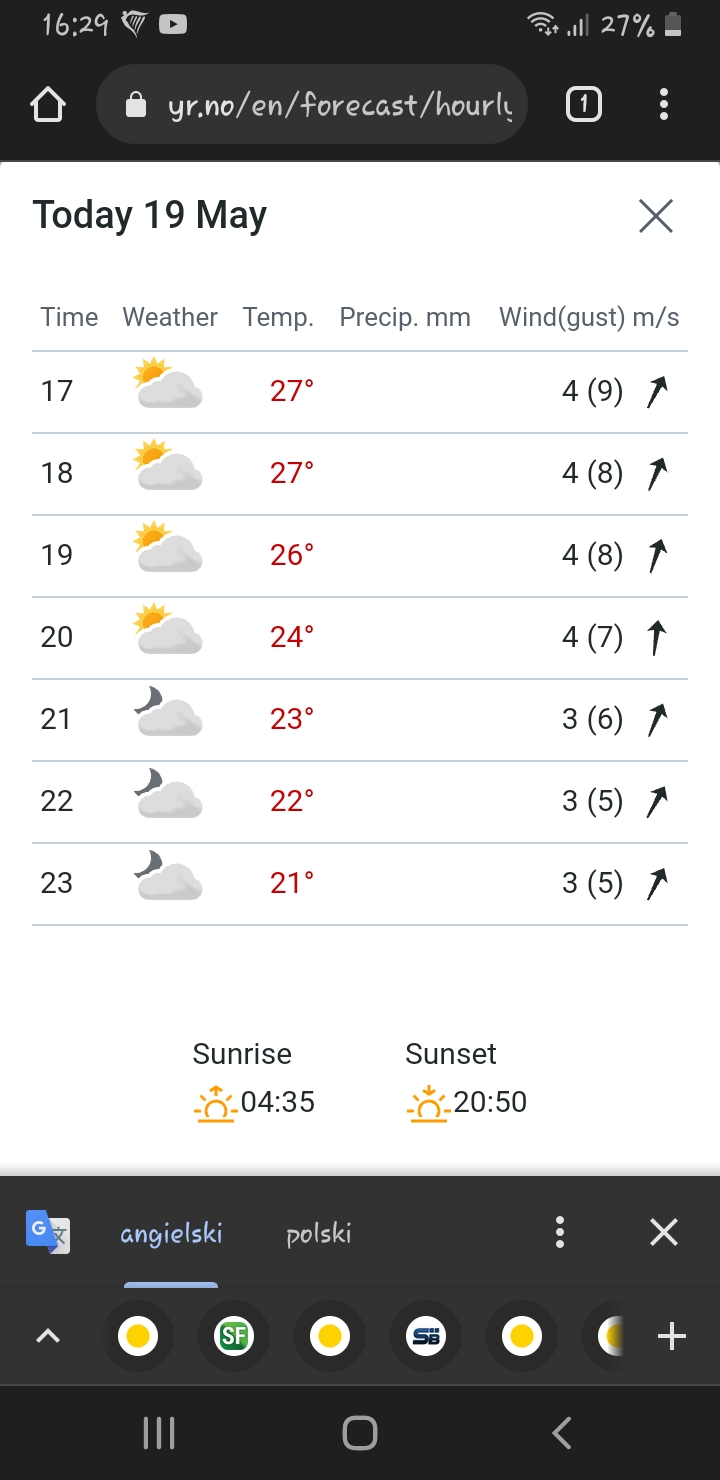Screen dimensions: 720x1480
Task: Open the home page icon
Action: tap(47, 103)
